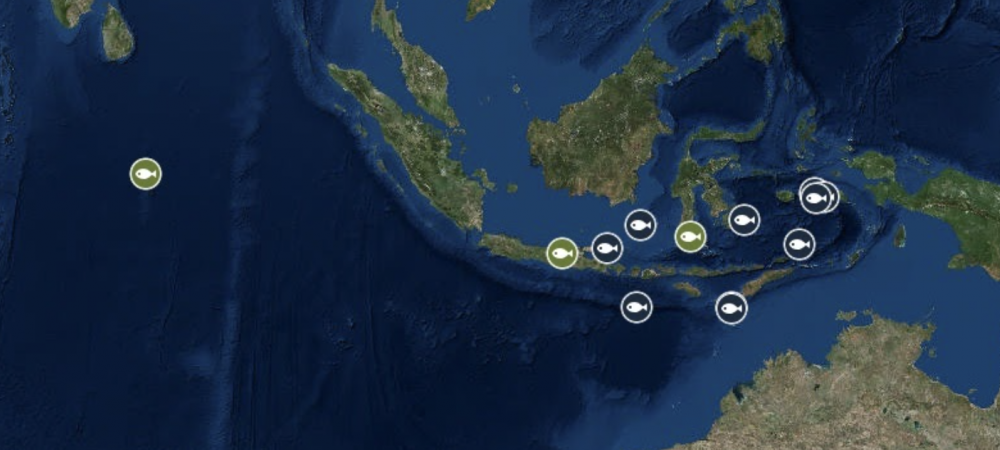Open the green fish marker in the Indian Ocean
Viewport: 1000px width, 450px height.
[x=145, y=174]
